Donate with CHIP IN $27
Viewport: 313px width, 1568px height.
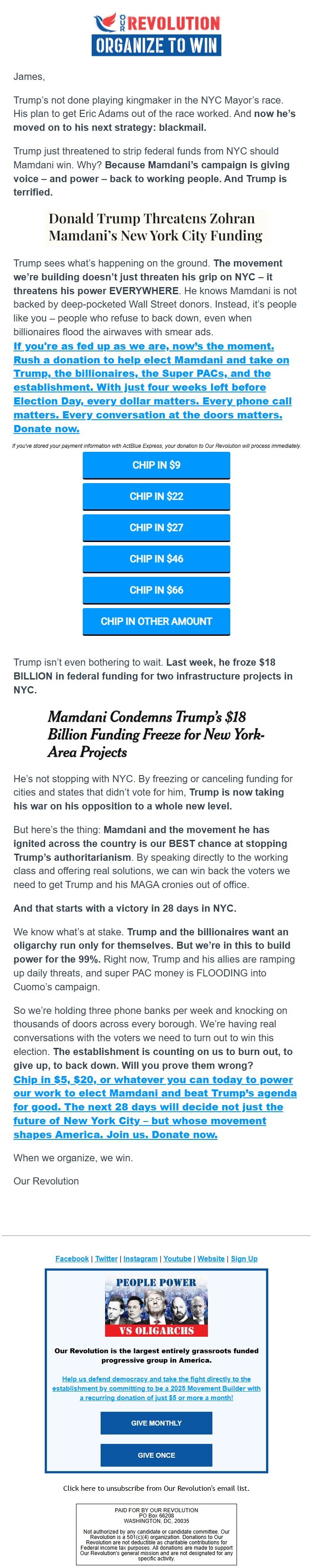156,527
